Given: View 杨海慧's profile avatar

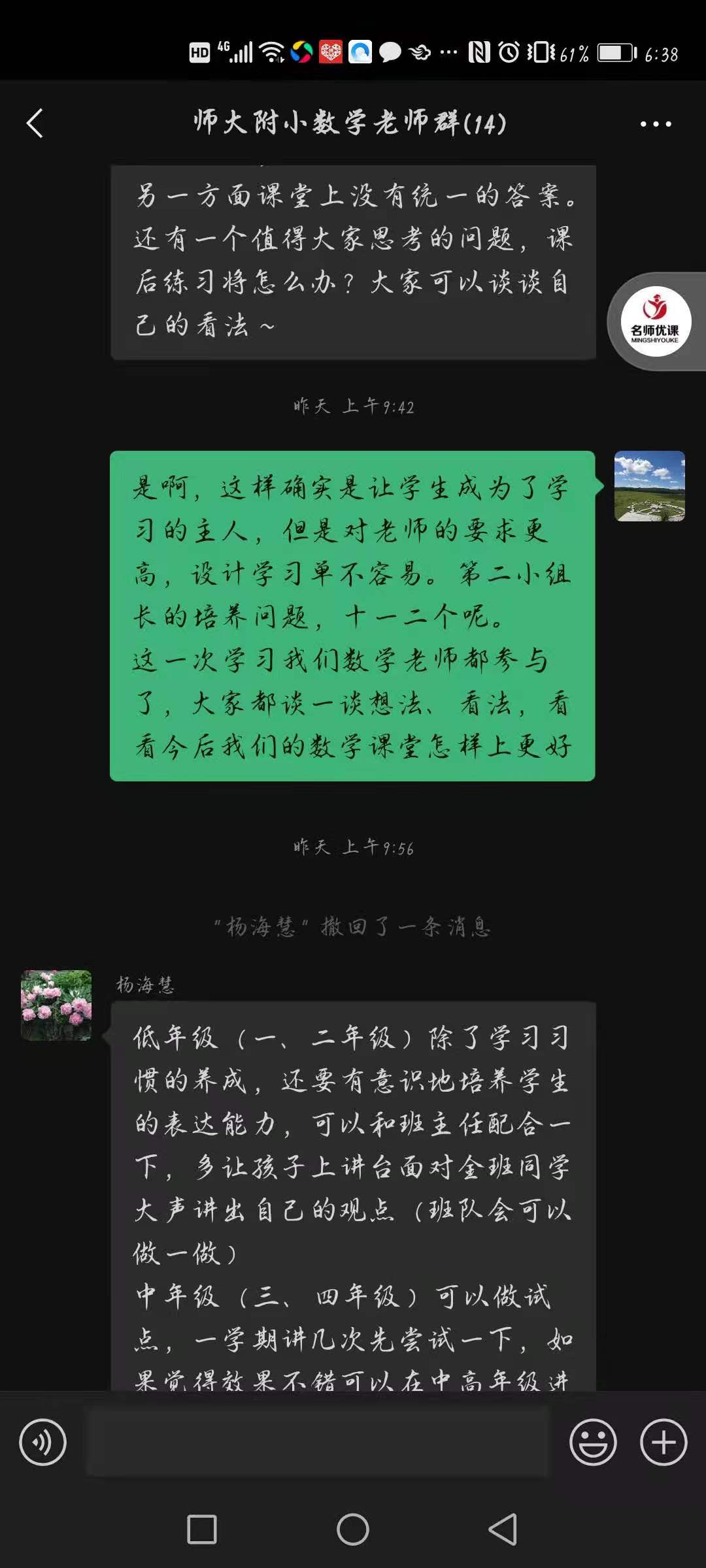Looking at the screenshot, I should 56,1005.
